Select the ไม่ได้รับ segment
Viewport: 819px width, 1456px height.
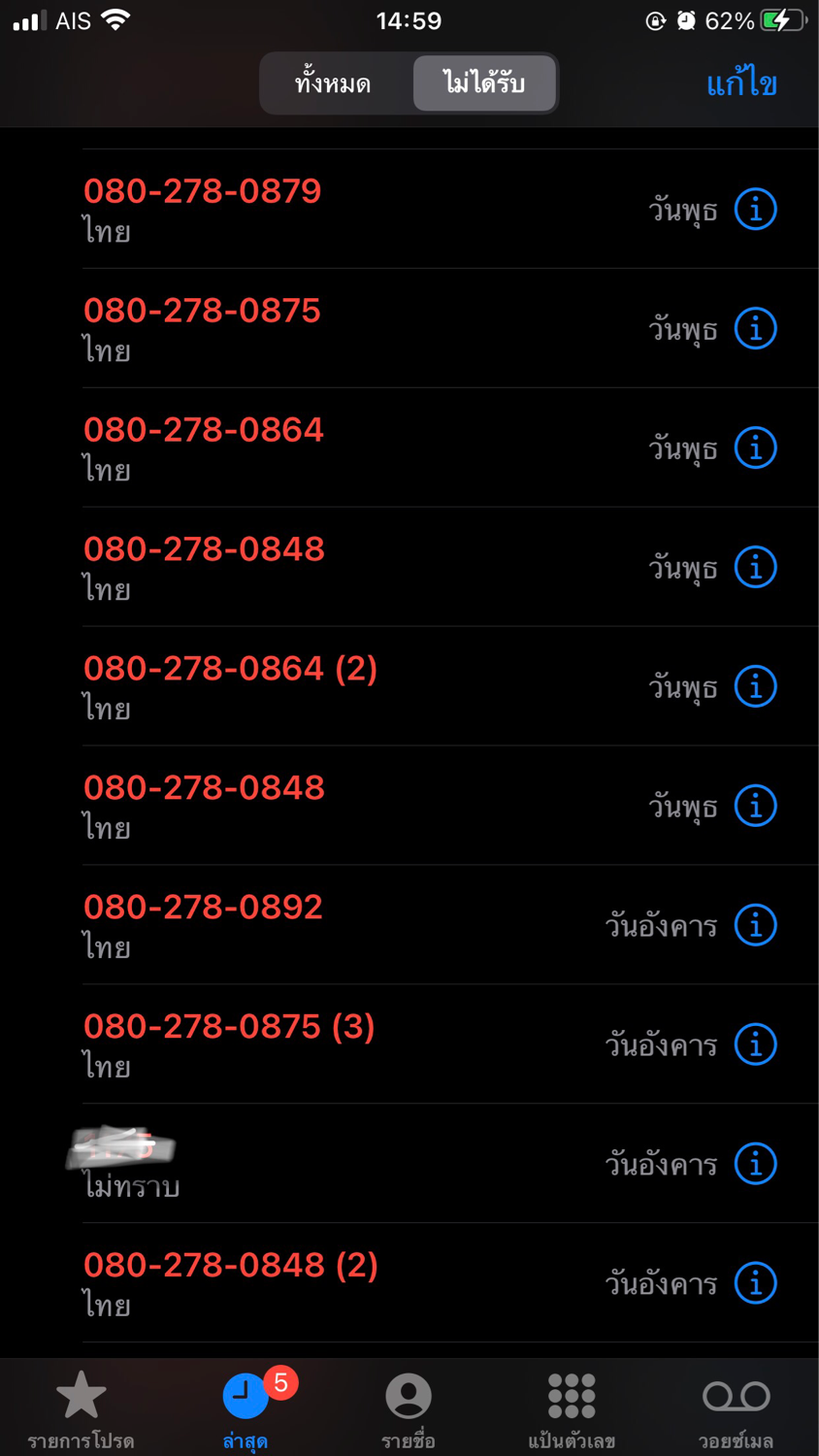pyautogui.click(x=484, y=83)
